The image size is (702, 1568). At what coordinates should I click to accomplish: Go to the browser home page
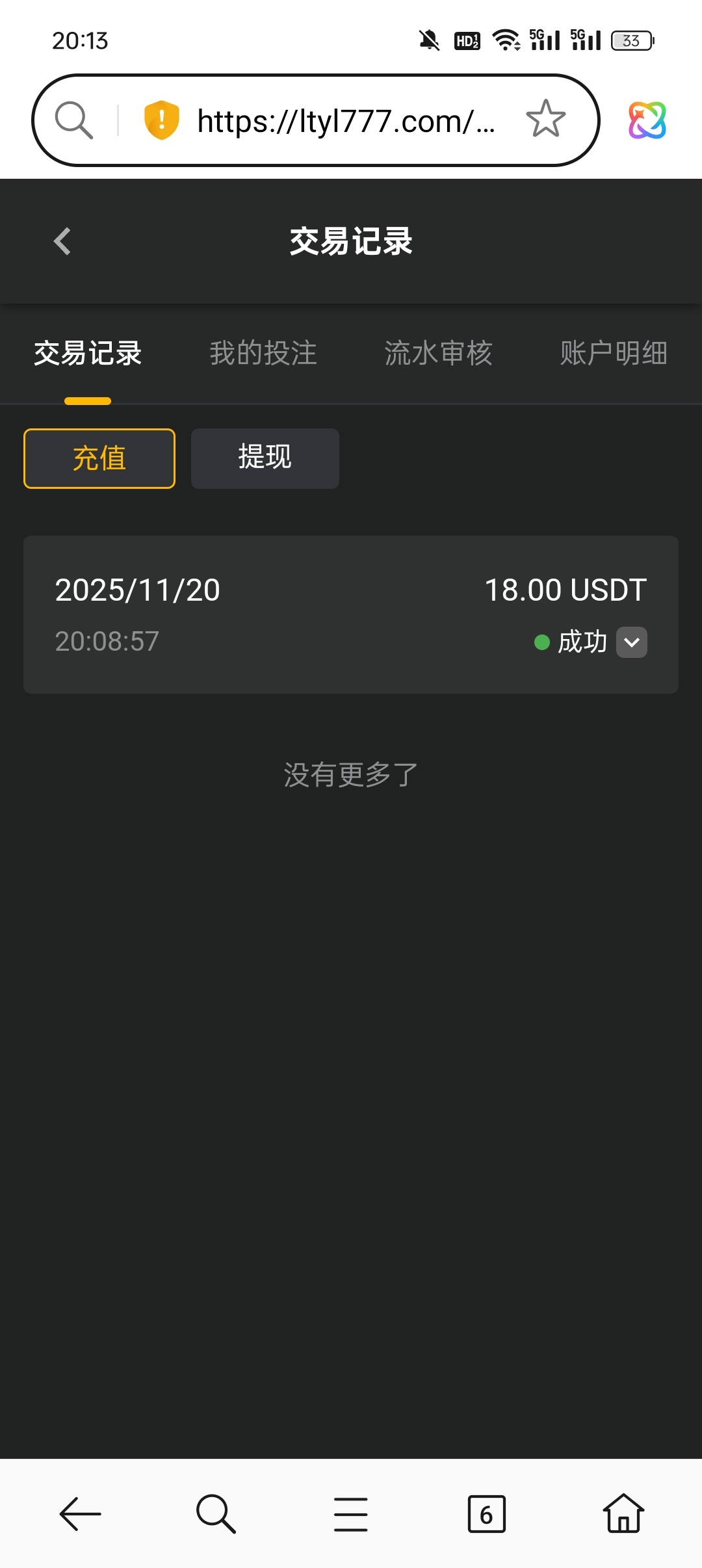pos(623,1514)
